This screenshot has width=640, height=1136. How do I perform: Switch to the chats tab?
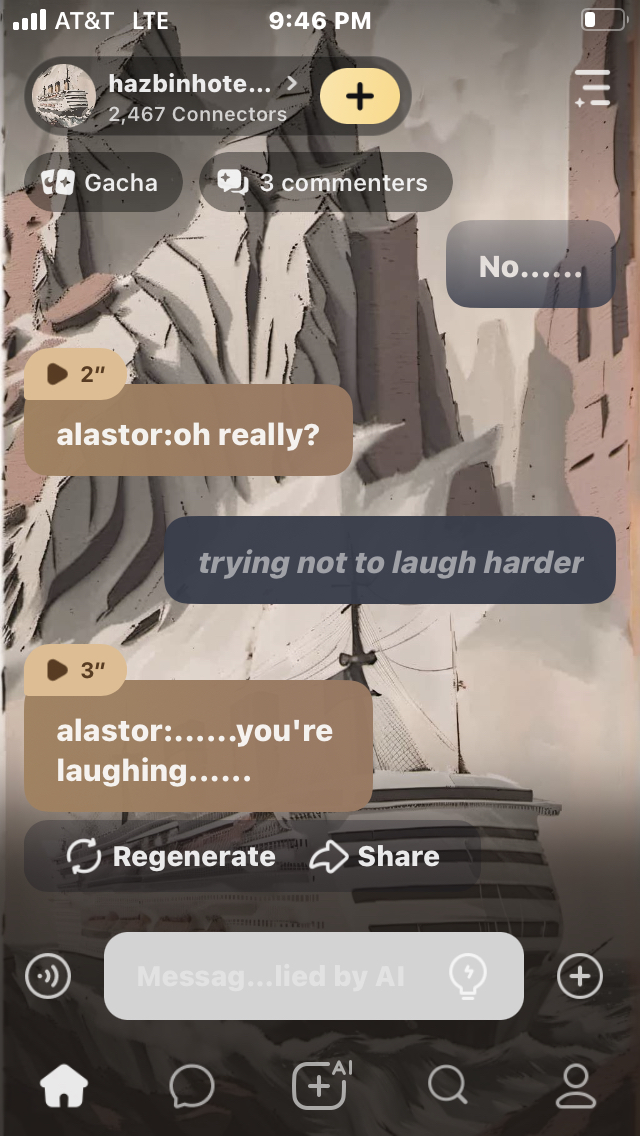tap(191, 1085)
